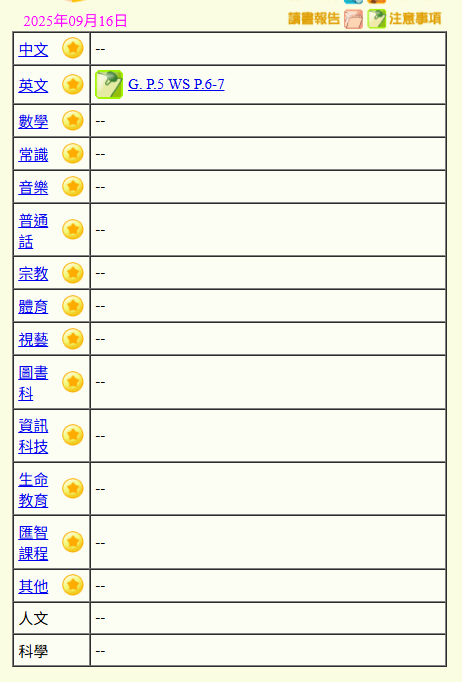The width and height of the screenshot is (462, 682).
Task: Open the 中文 subject link
Action: click(x=33, y=50)
